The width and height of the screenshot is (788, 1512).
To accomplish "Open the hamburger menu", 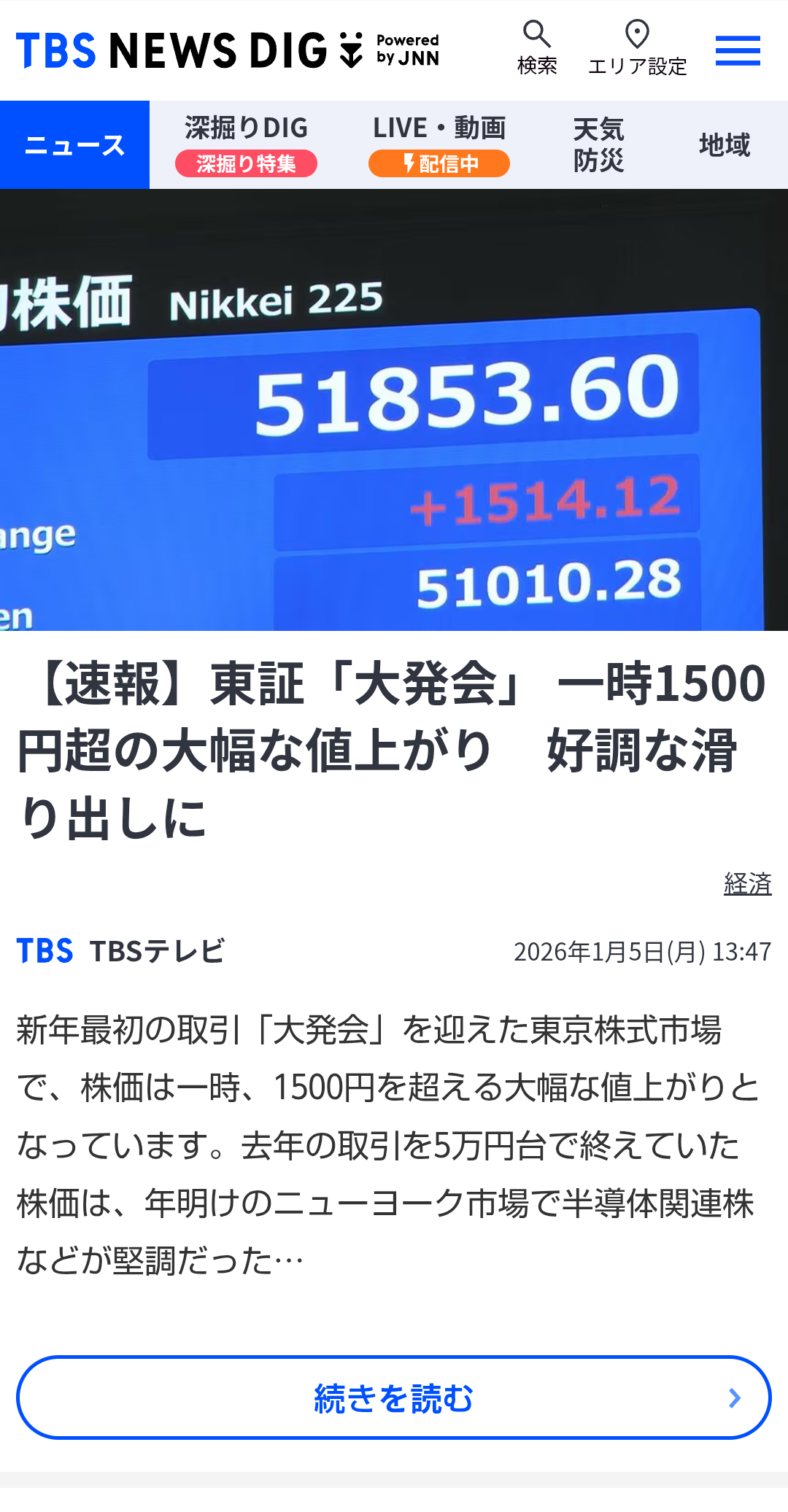I will pyautogui.click(x=737, y=50).
